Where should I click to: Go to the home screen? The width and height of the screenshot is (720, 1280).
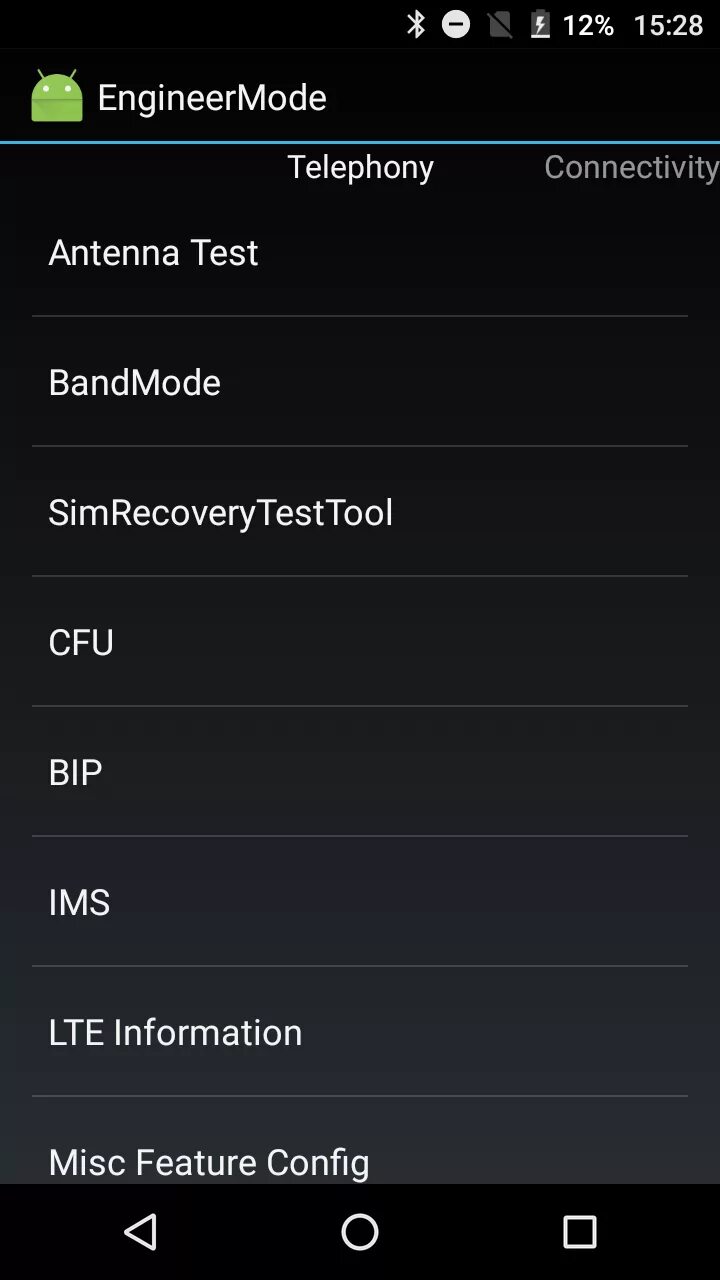click(360, 1232)
